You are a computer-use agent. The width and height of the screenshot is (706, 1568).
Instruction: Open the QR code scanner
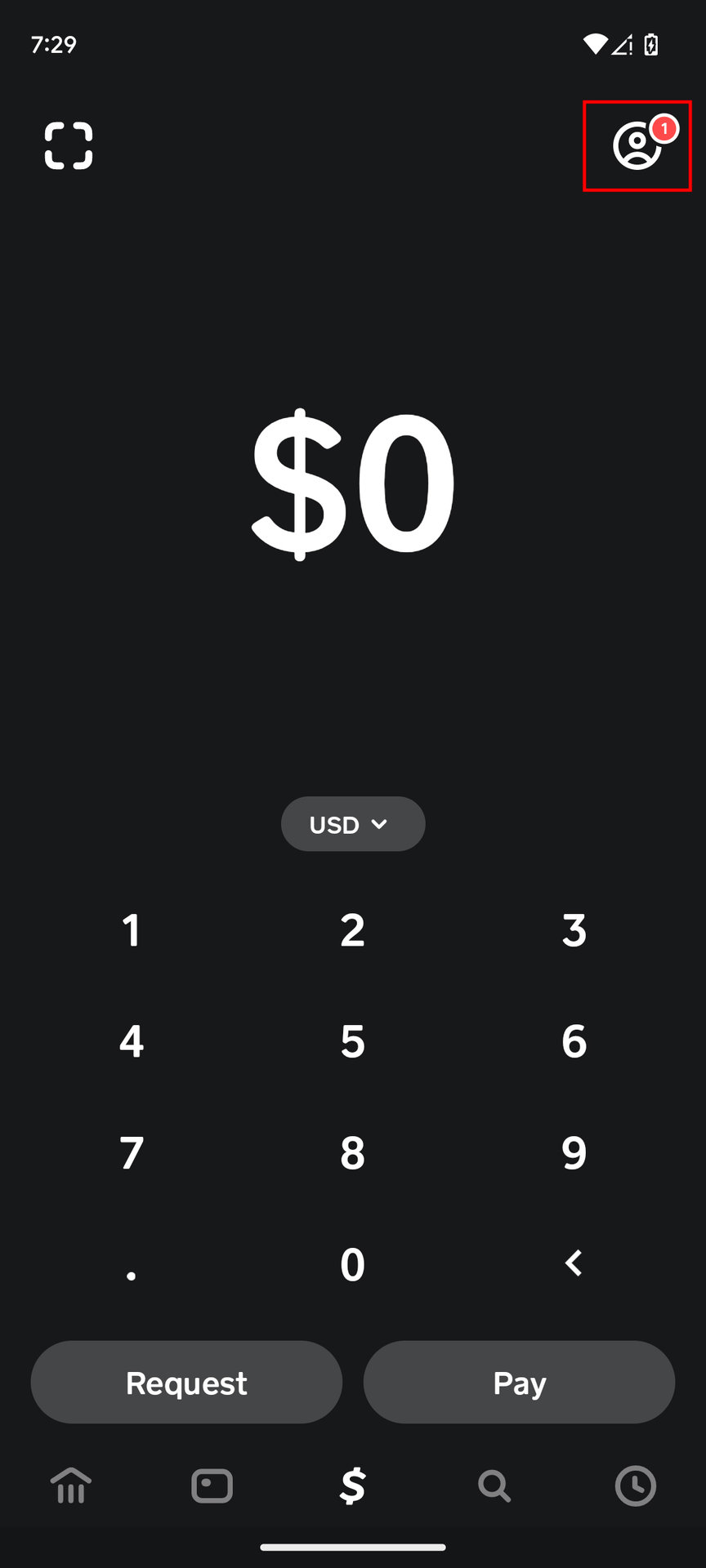coord(69,146)
